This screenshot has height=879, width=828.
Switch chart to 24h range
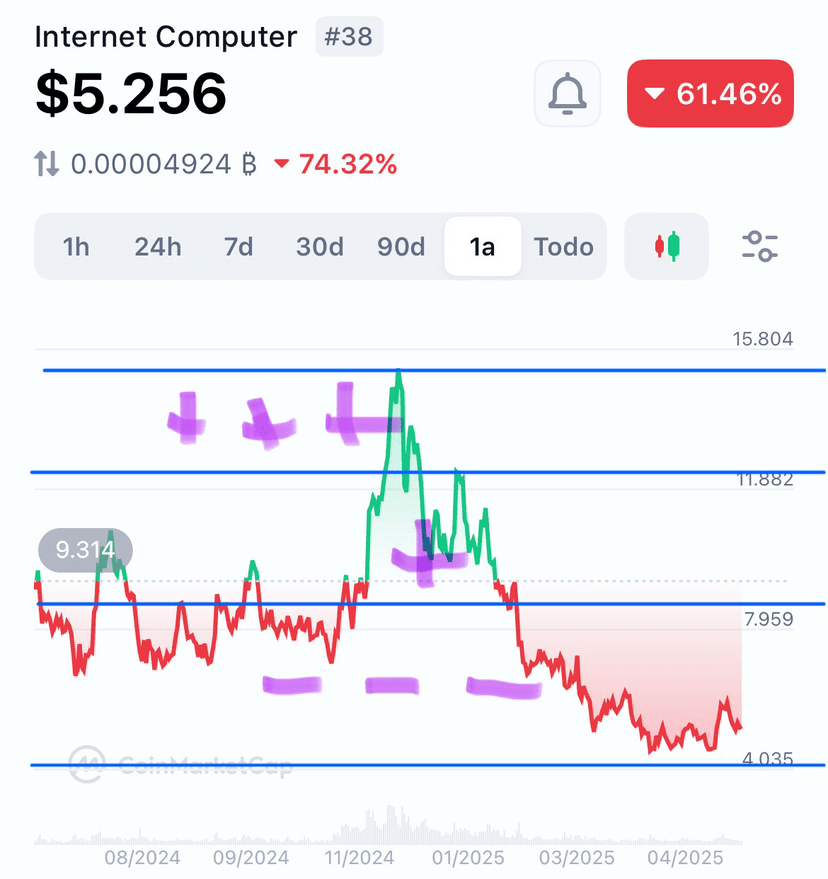[158, 247]
